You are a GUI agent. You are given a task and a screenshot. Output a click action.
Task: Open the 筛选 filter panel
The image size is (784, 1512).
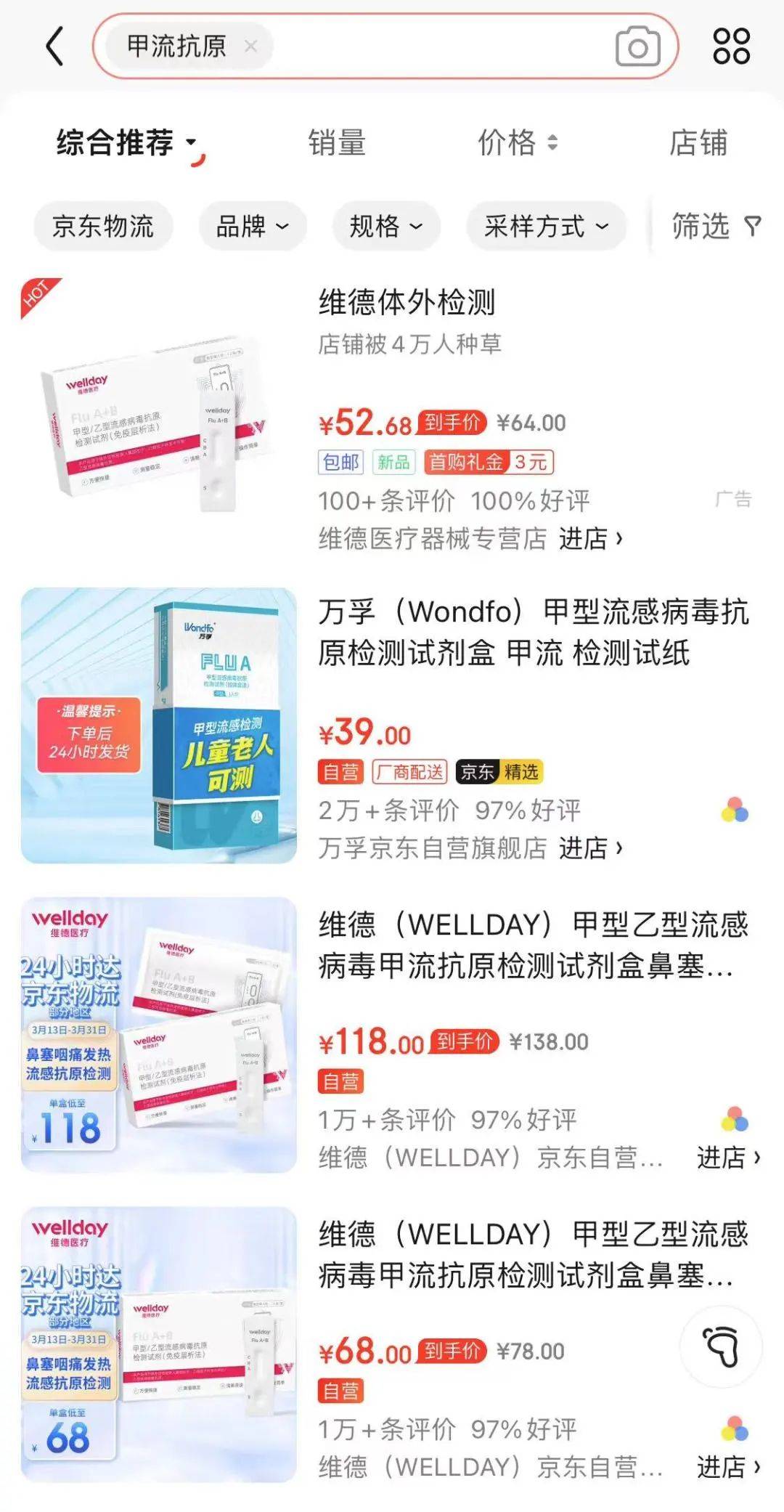715,227
